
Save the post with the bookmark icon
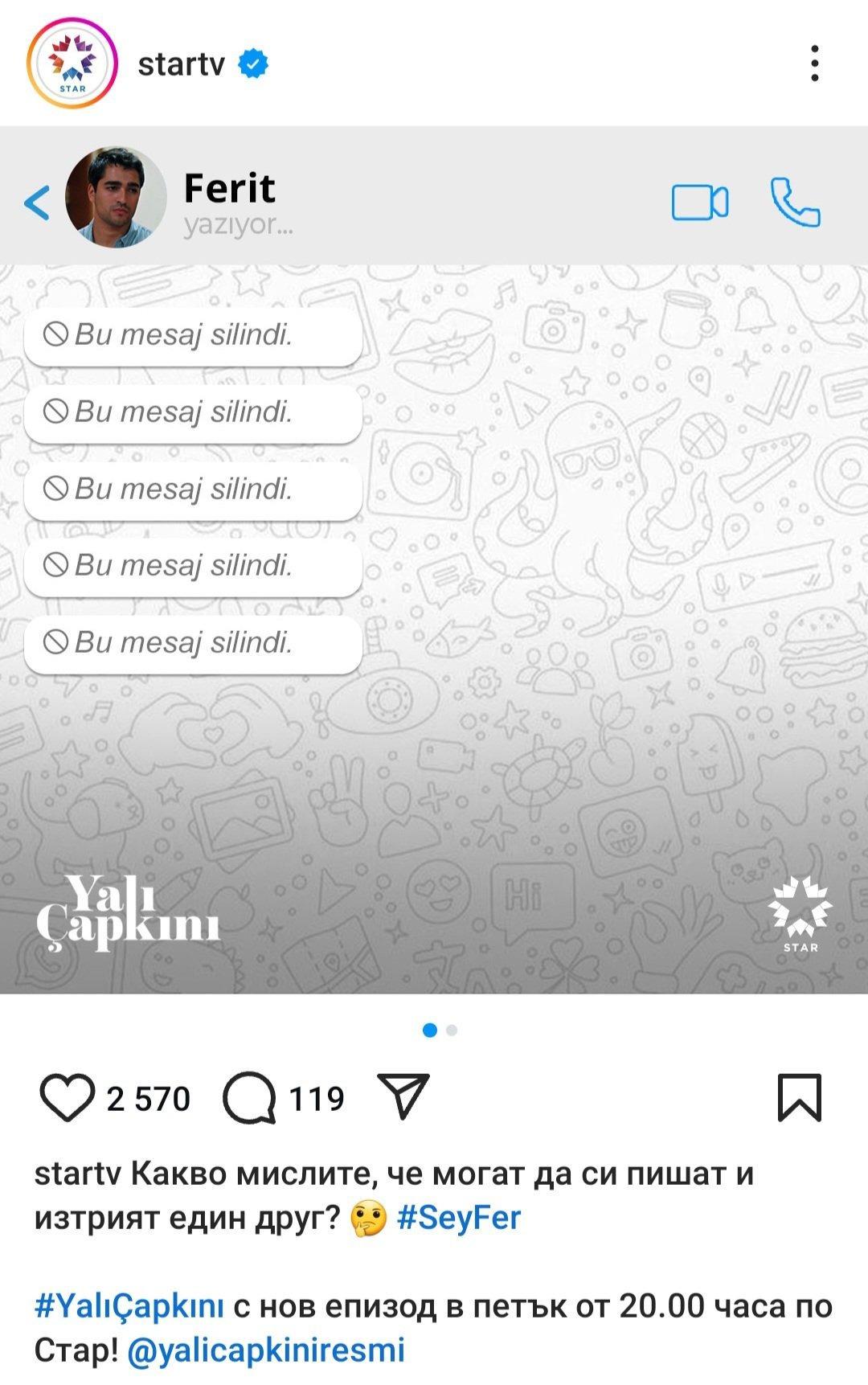point(800,1097)
